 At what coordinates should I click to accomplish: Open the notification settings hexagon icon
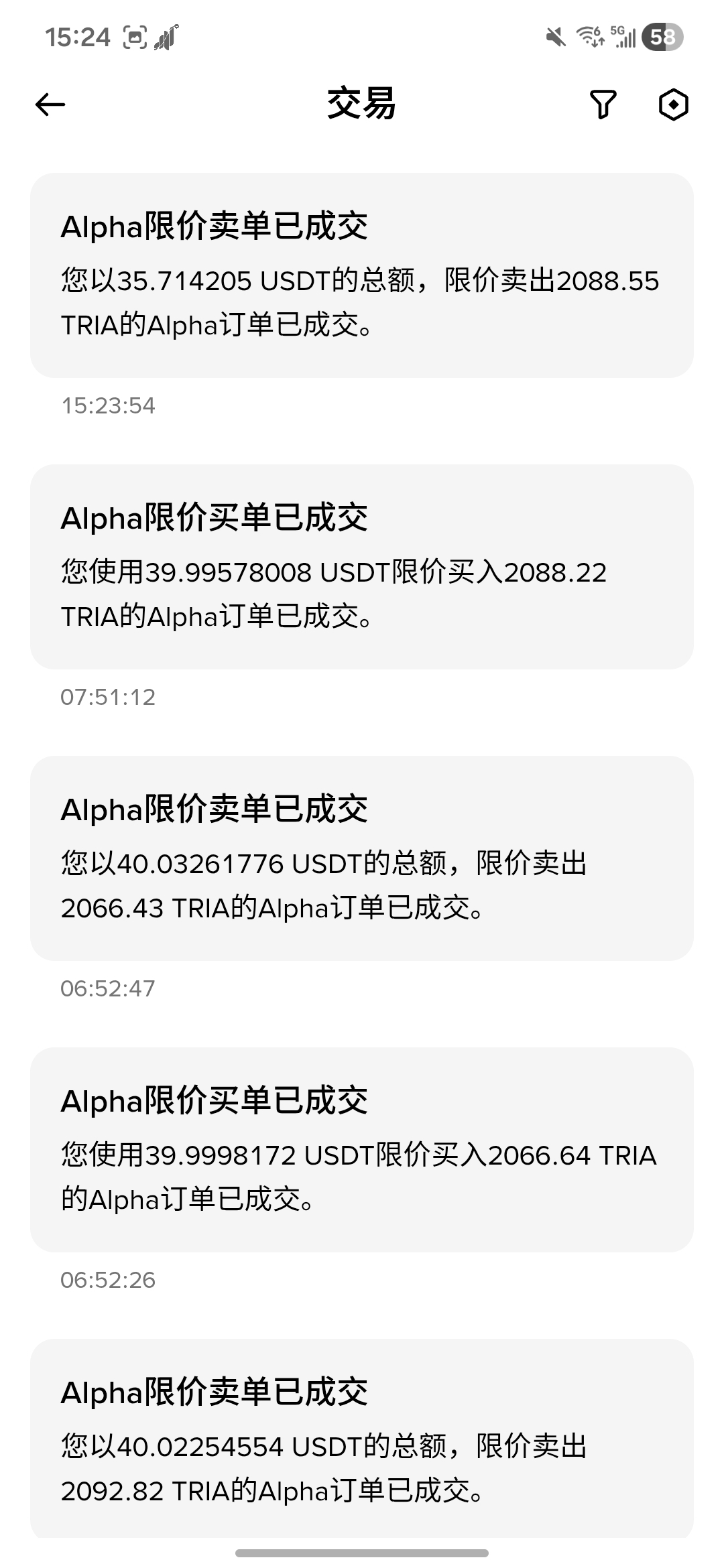(x=673, y=105)
